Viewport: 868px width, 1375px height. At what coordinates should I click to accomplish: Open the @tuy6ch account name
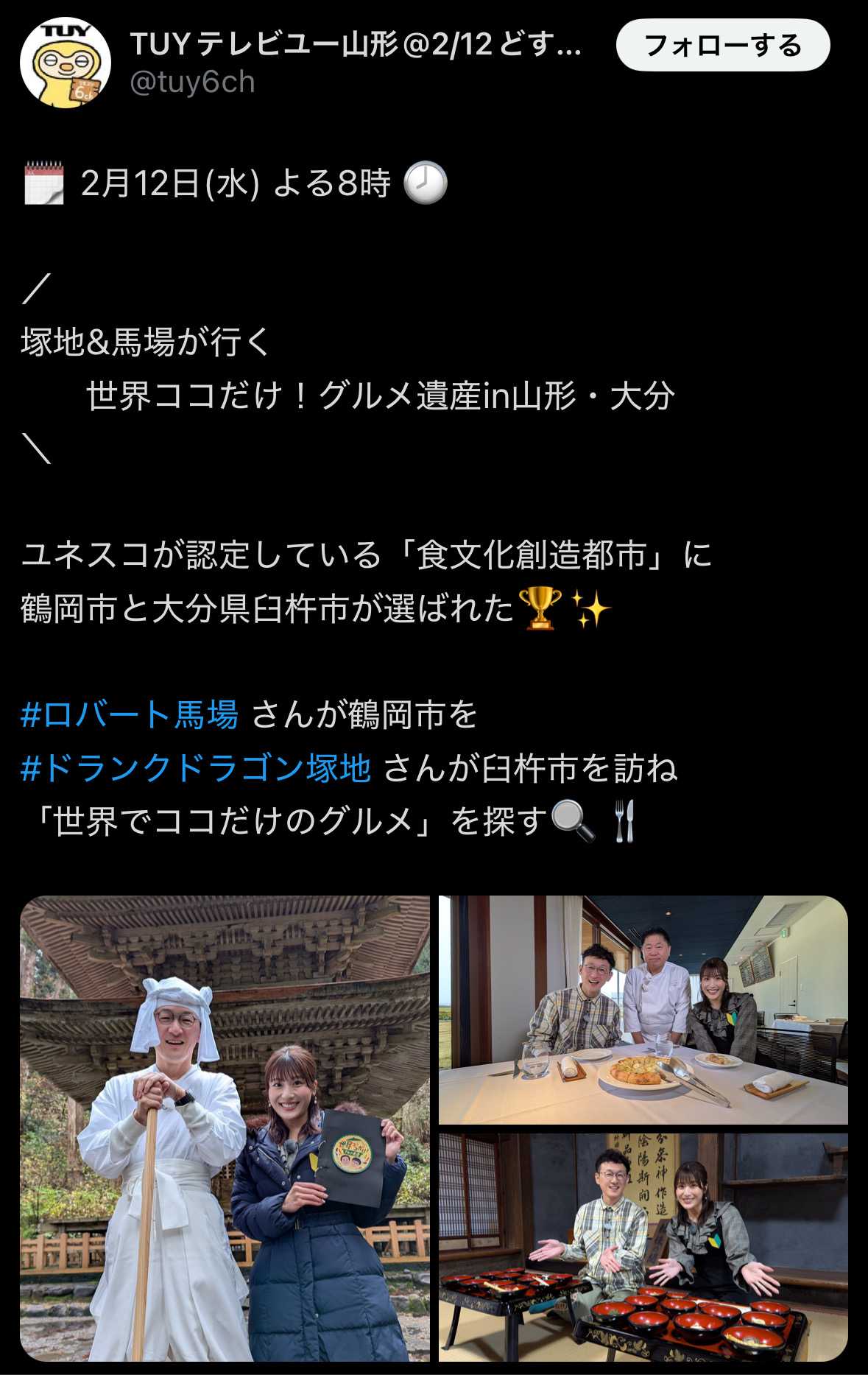[192, 82]
